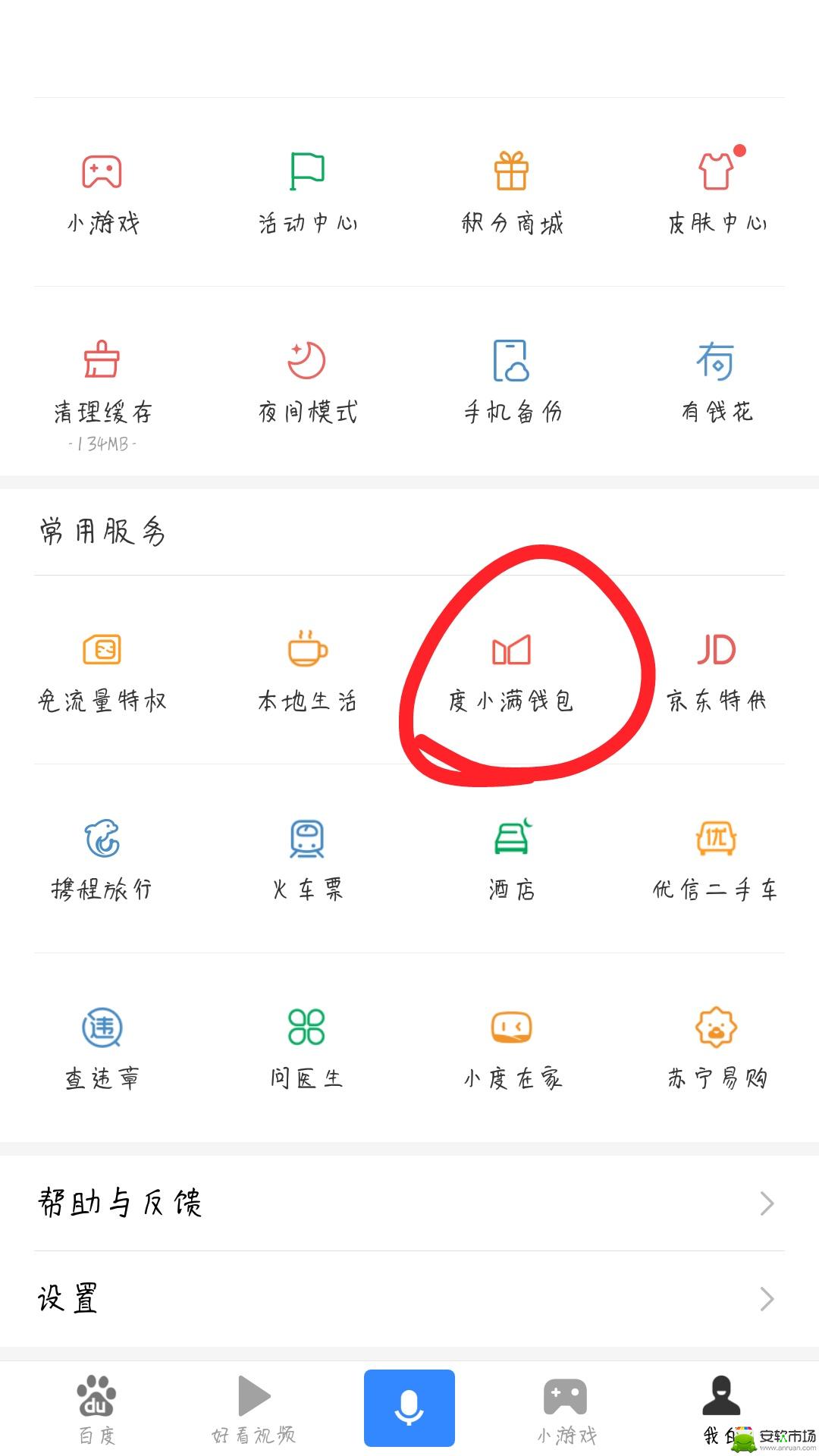The height and width of the screenshot is (1456, 819).
Task: Open 有钱花
Action: click(x=717, y=382)
